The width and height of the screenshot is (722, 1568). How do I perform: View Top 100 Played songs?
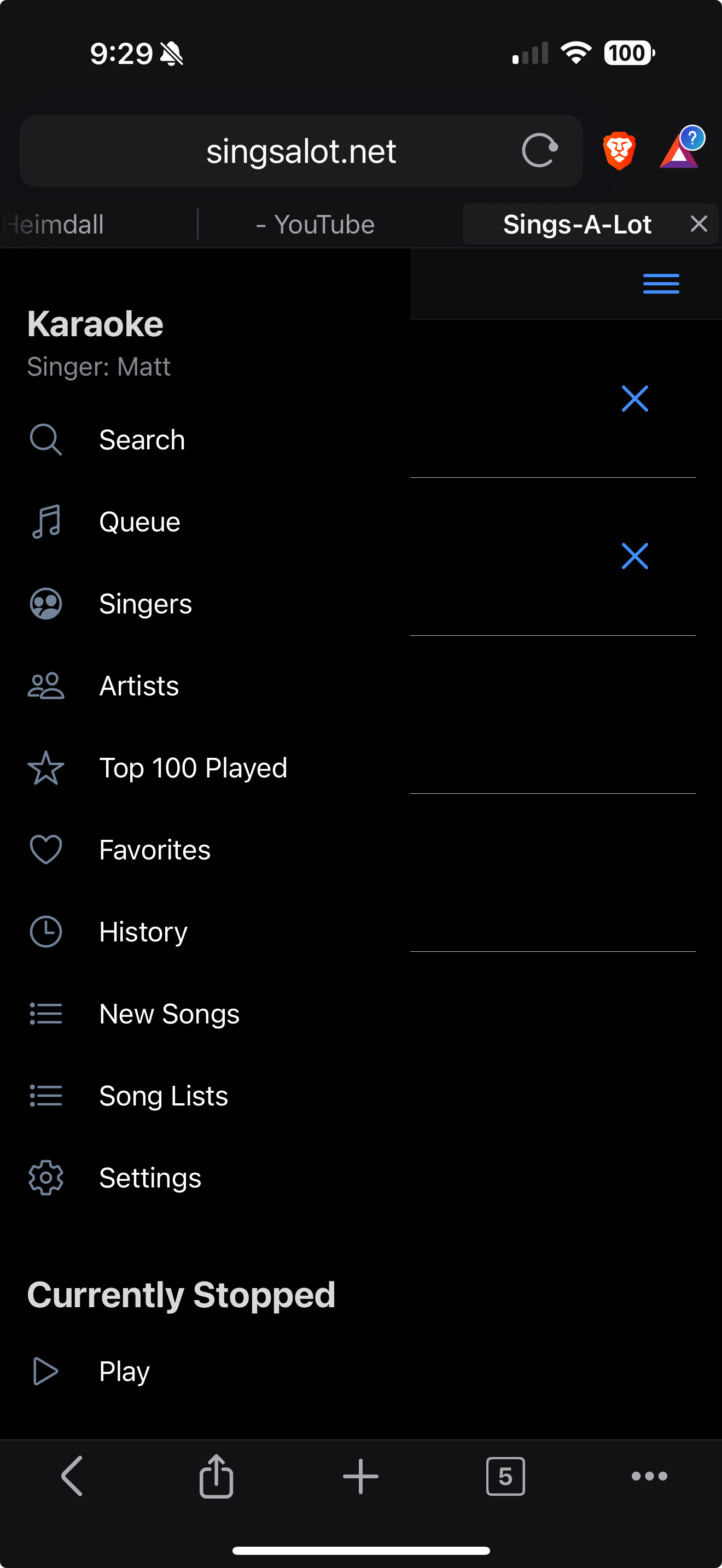click(x=193, y=768)
